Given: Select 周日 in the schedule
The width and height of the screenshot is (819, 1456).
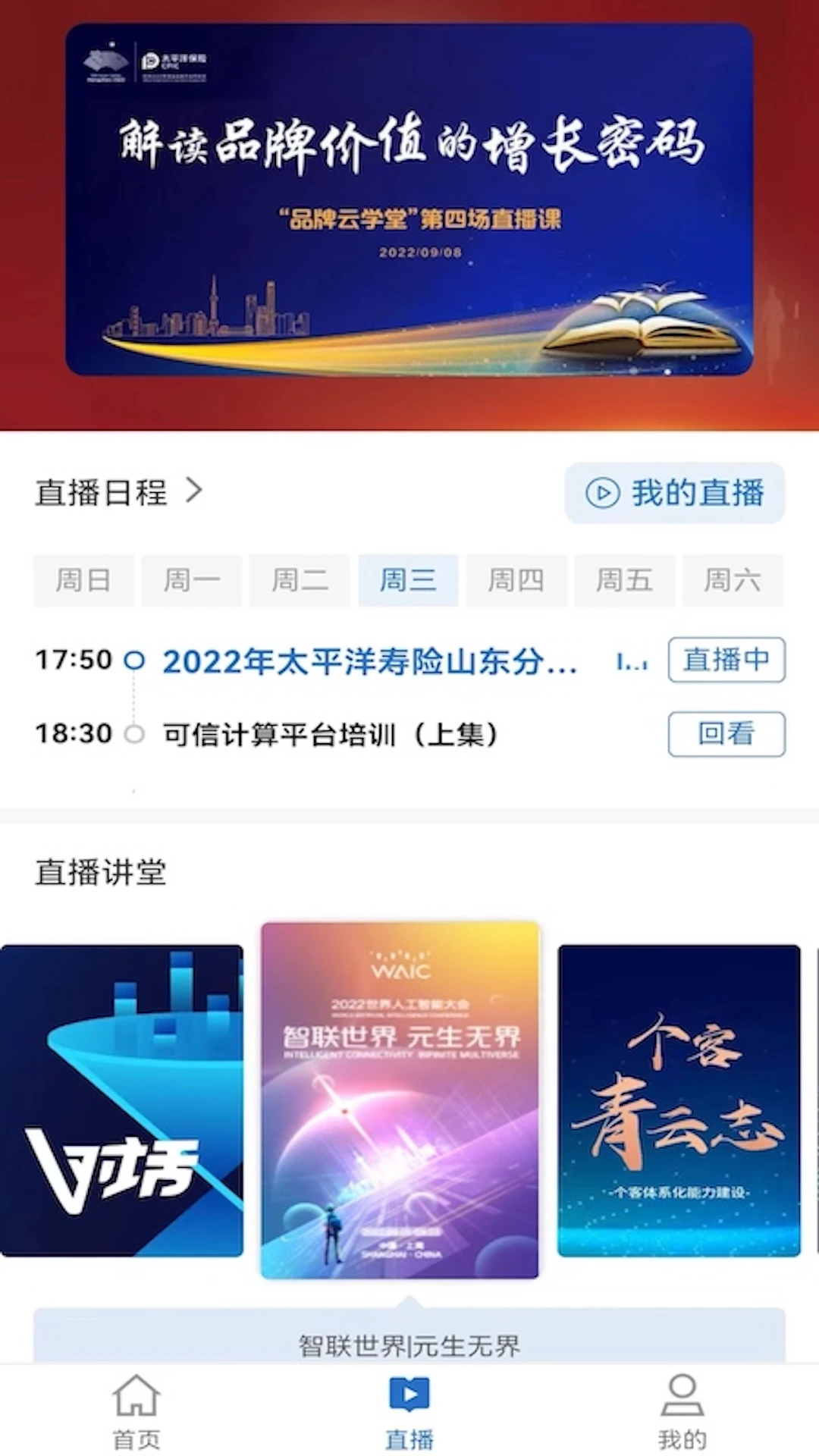Looking at the screenshot, I should click(83, 581).
